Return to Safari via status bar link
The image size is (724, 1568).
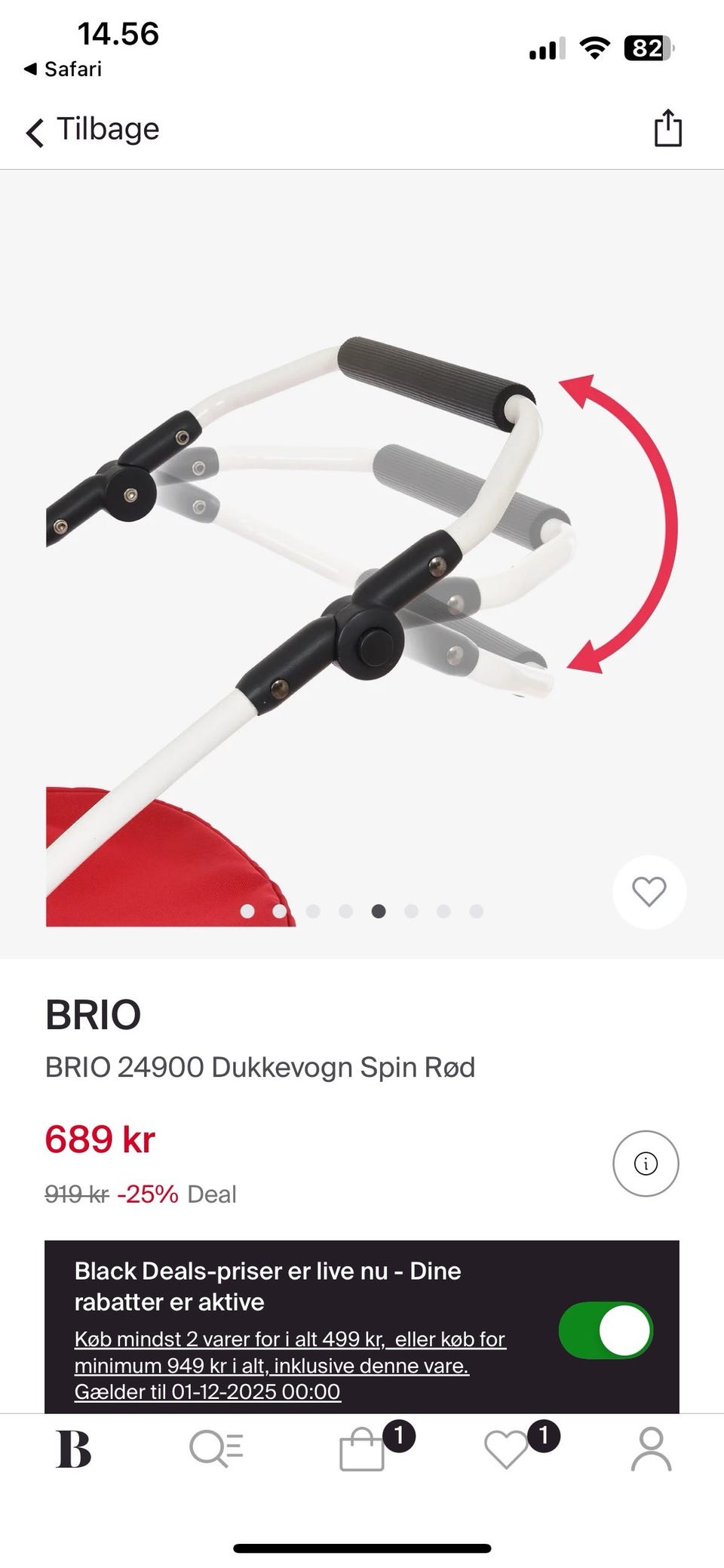tap(63, 69)
